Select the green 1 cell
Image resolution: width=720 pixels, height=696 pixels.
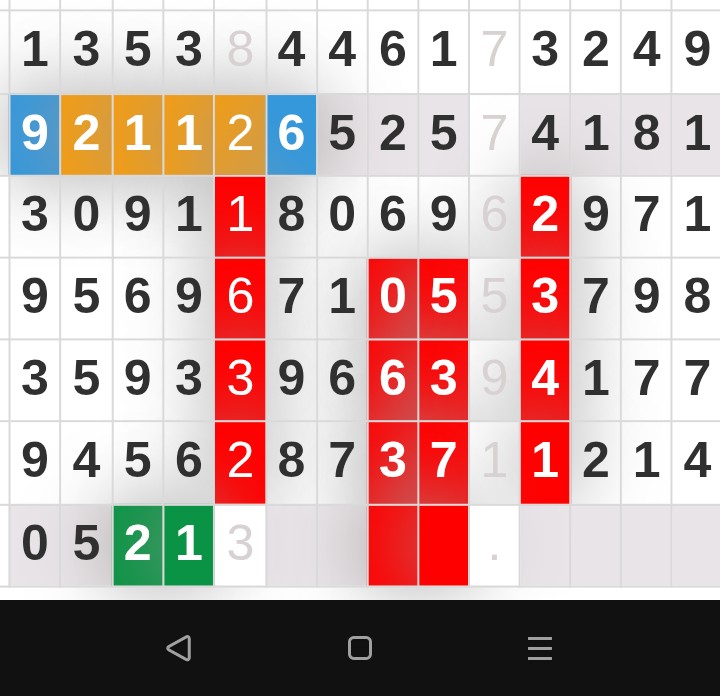(x=189, y=544)
